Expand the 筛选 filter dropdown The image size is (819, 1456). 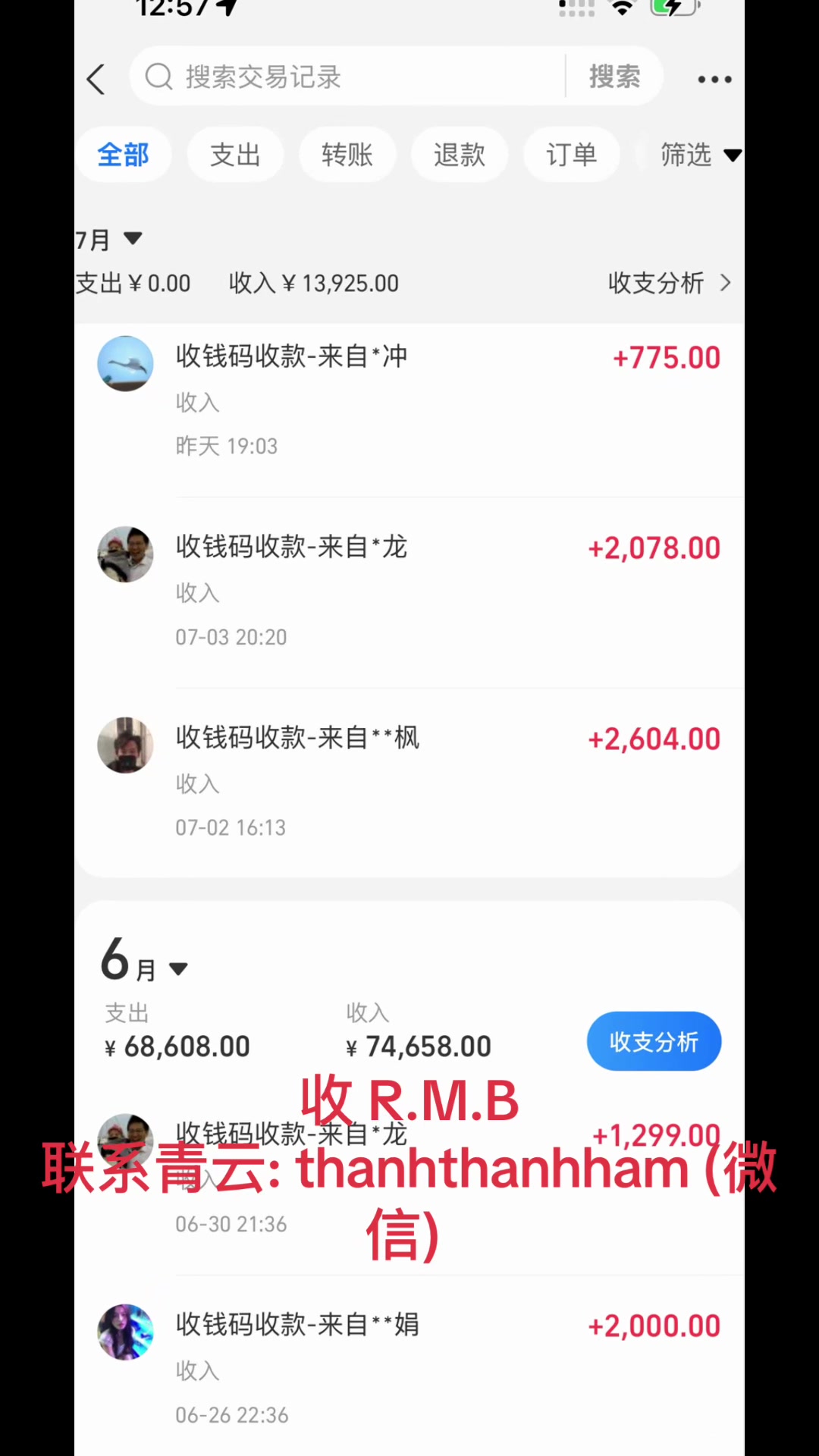[699, 155]
